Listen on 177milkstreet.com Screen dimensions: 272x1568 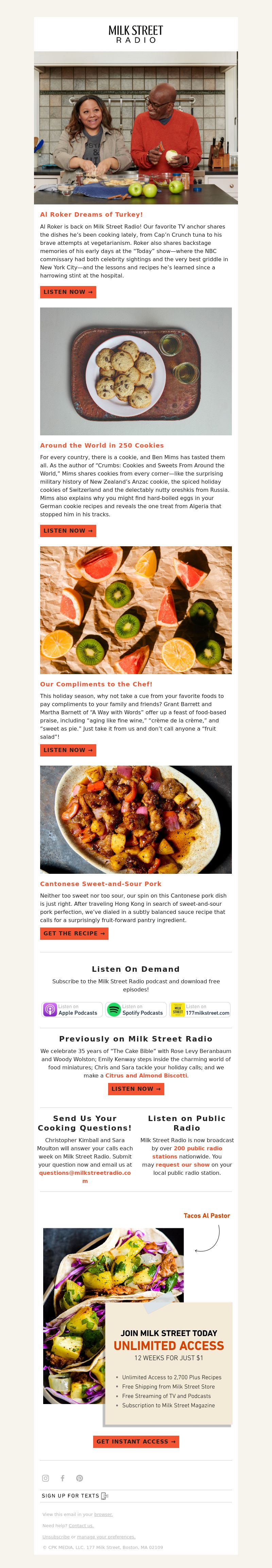click(200, 1010)
